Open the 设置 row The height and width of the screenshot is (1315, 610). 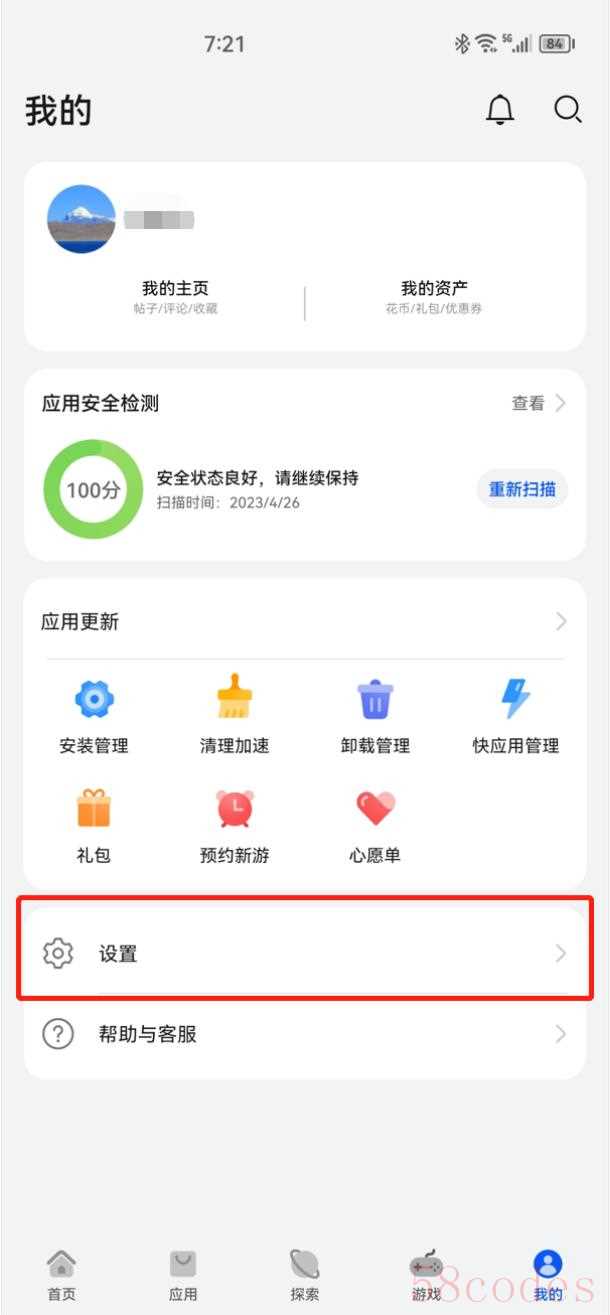coord(304,953)
